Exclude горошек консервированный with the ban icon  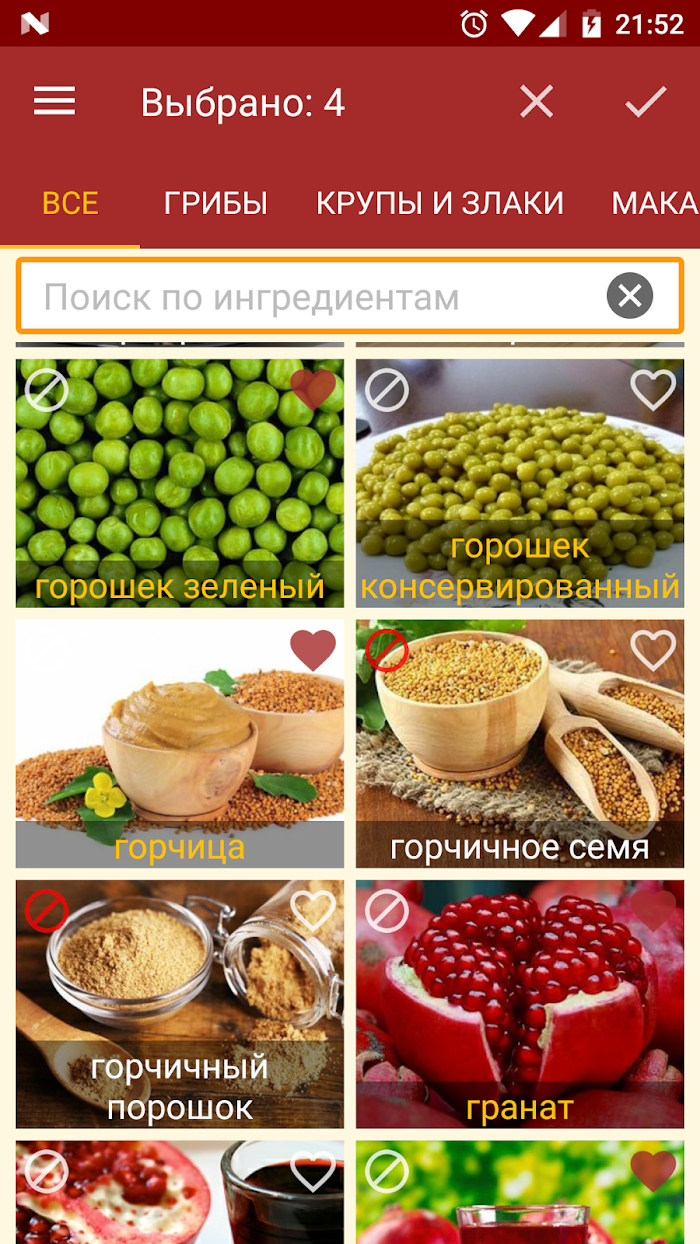pyautogui.click(x=387, y=390)
